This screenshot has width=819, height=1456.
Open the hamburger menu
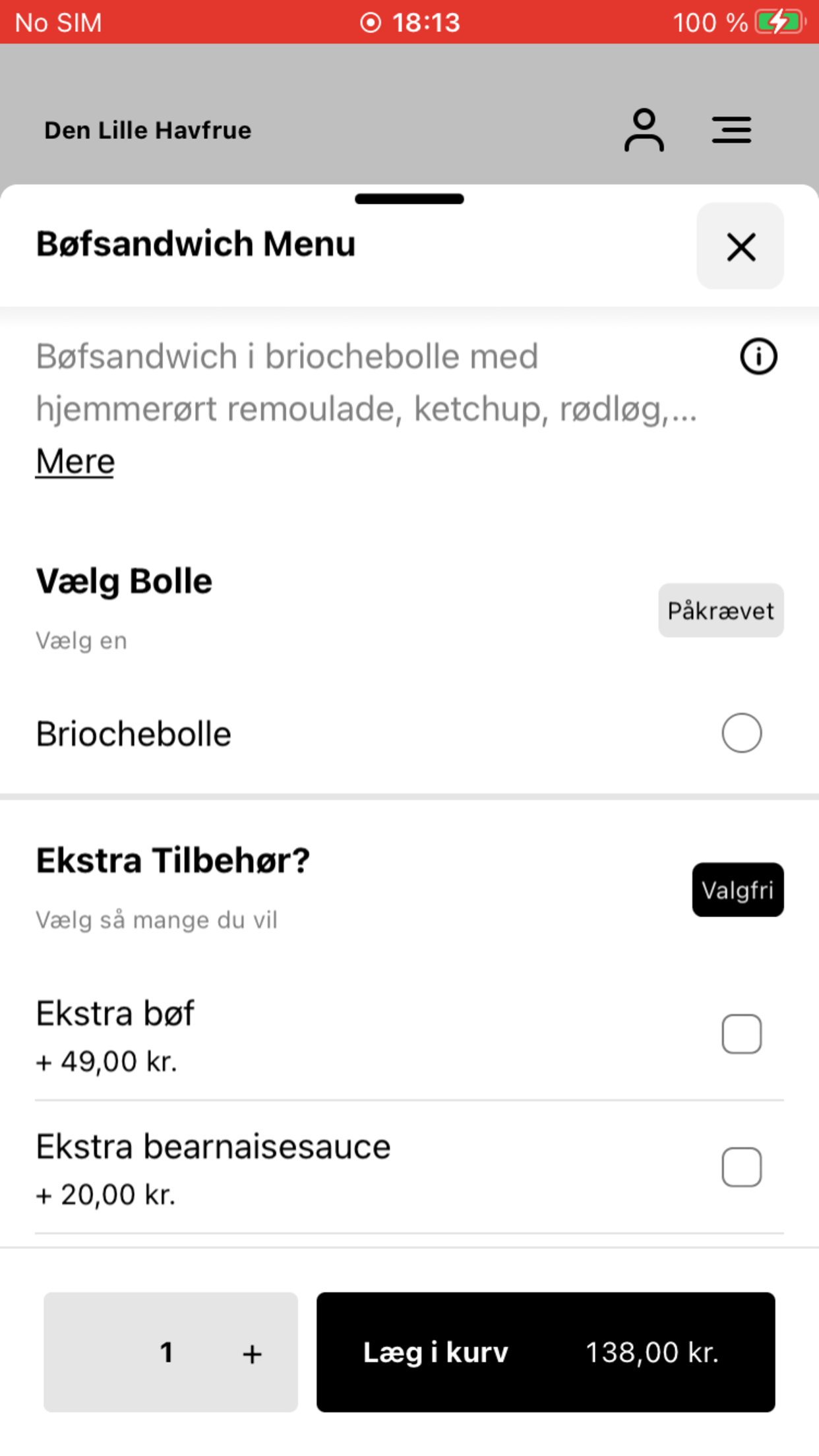click(x=731, y=130)
